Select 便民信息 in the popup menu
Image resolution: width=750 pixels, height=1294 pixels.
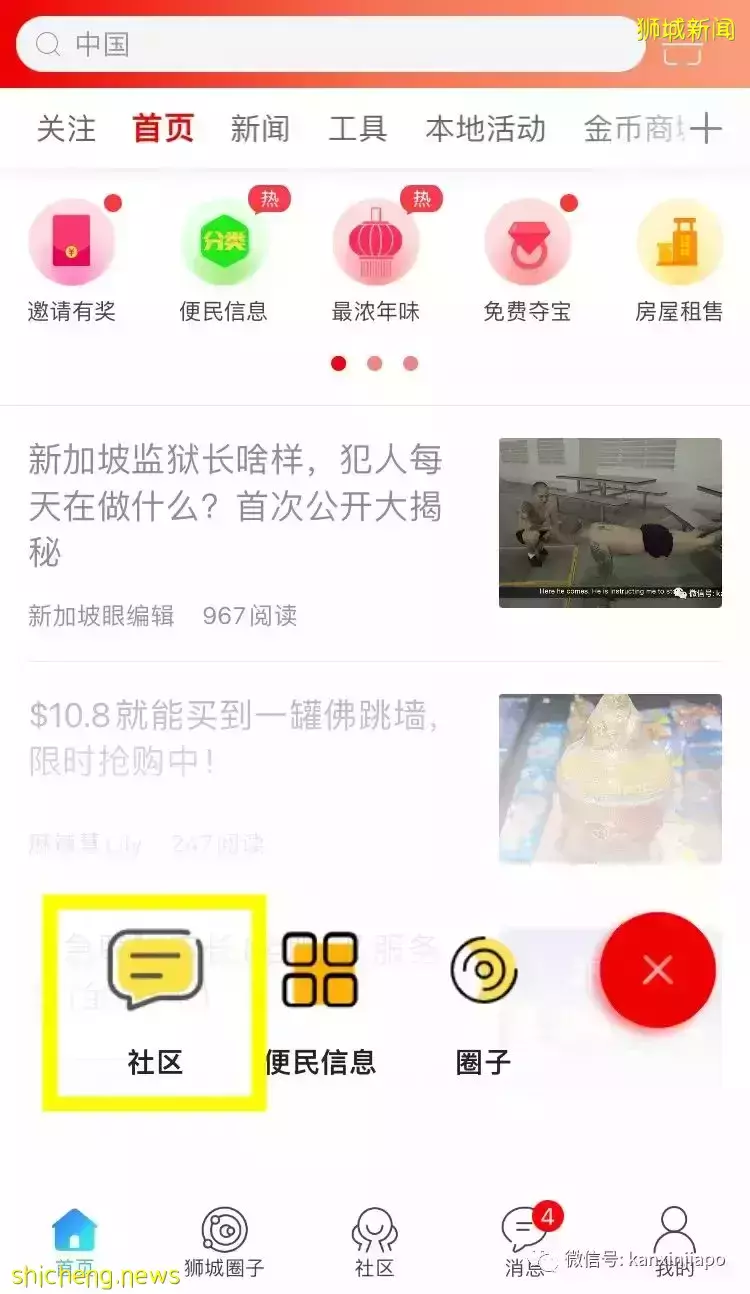pos(320,1000)
